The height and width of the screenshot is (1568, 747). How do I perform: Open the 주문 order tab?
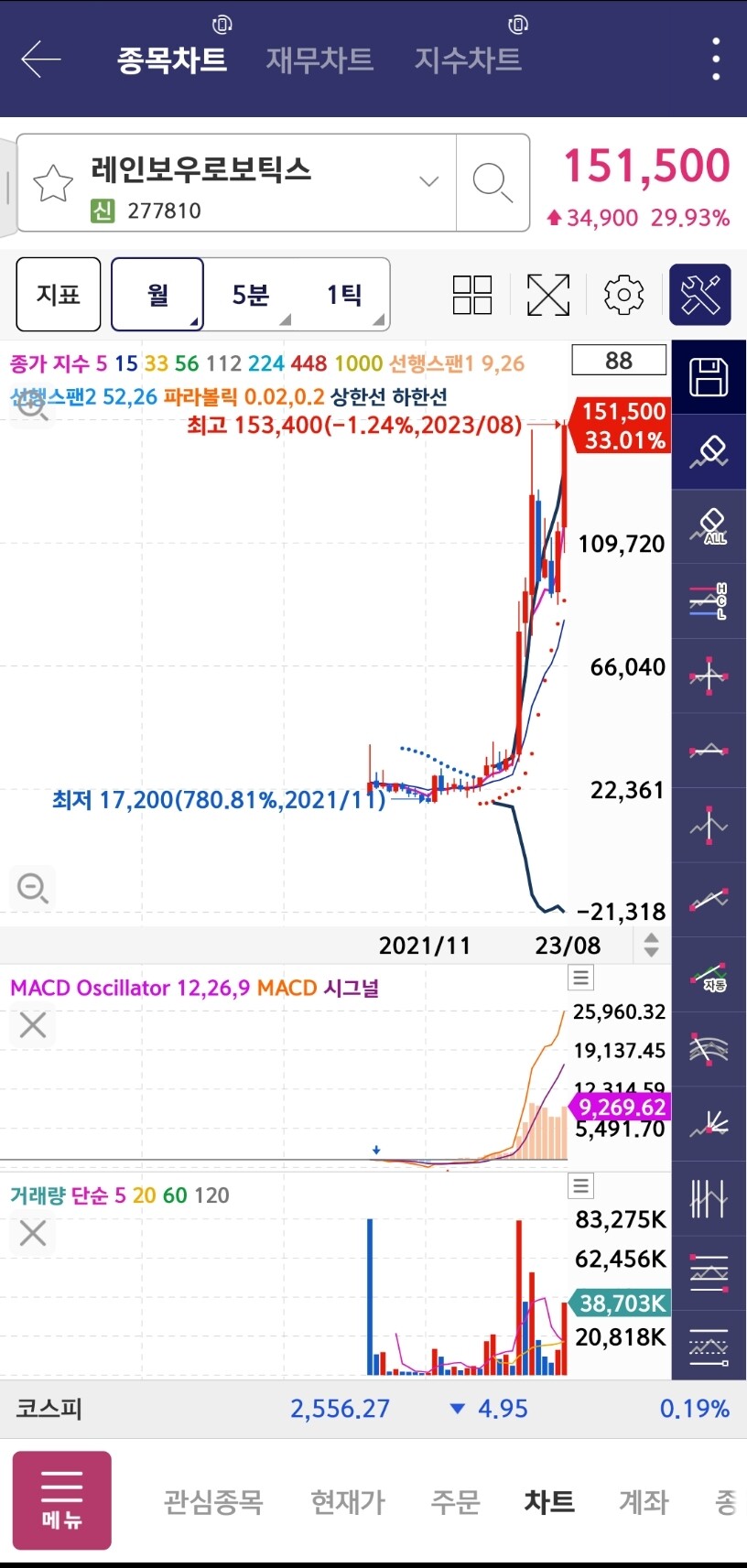455,1502
